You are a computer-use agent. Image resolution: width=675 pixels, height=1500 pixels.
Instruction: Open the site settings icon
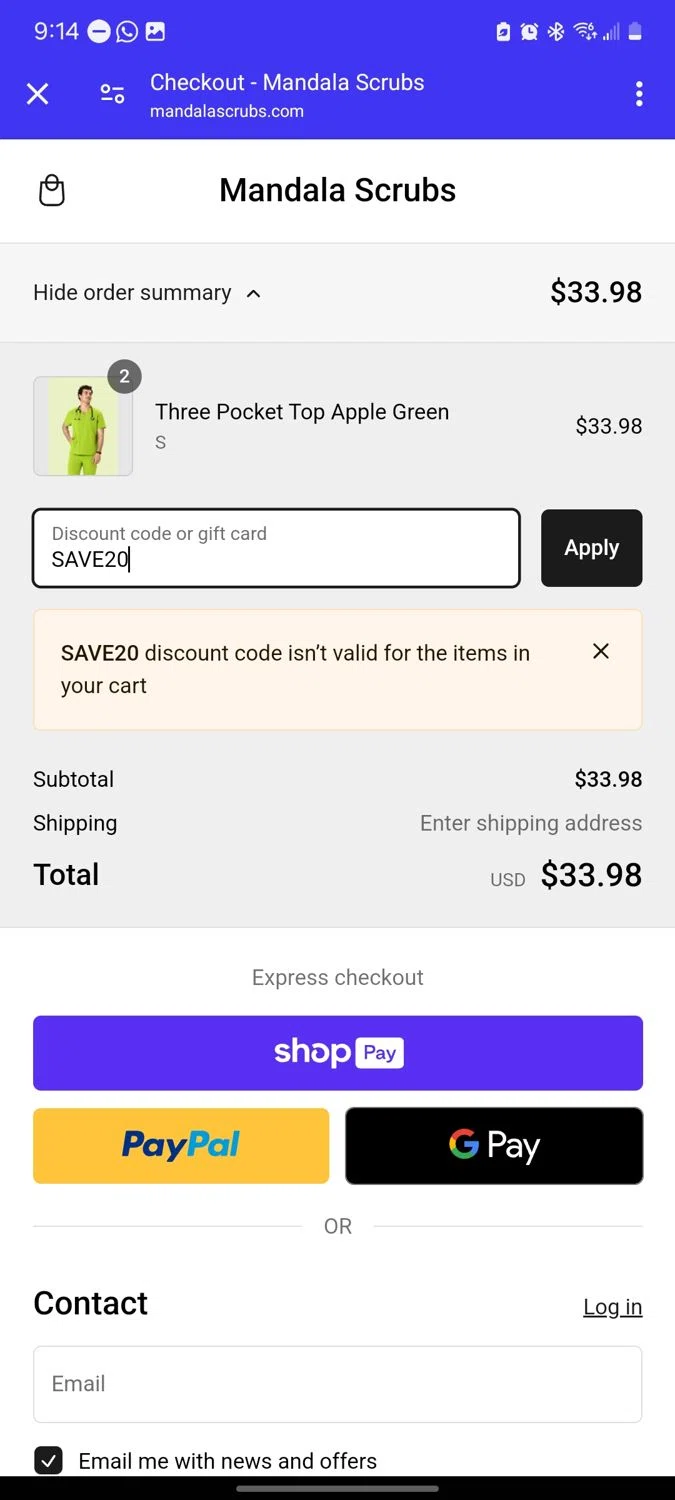click(112, 94)
